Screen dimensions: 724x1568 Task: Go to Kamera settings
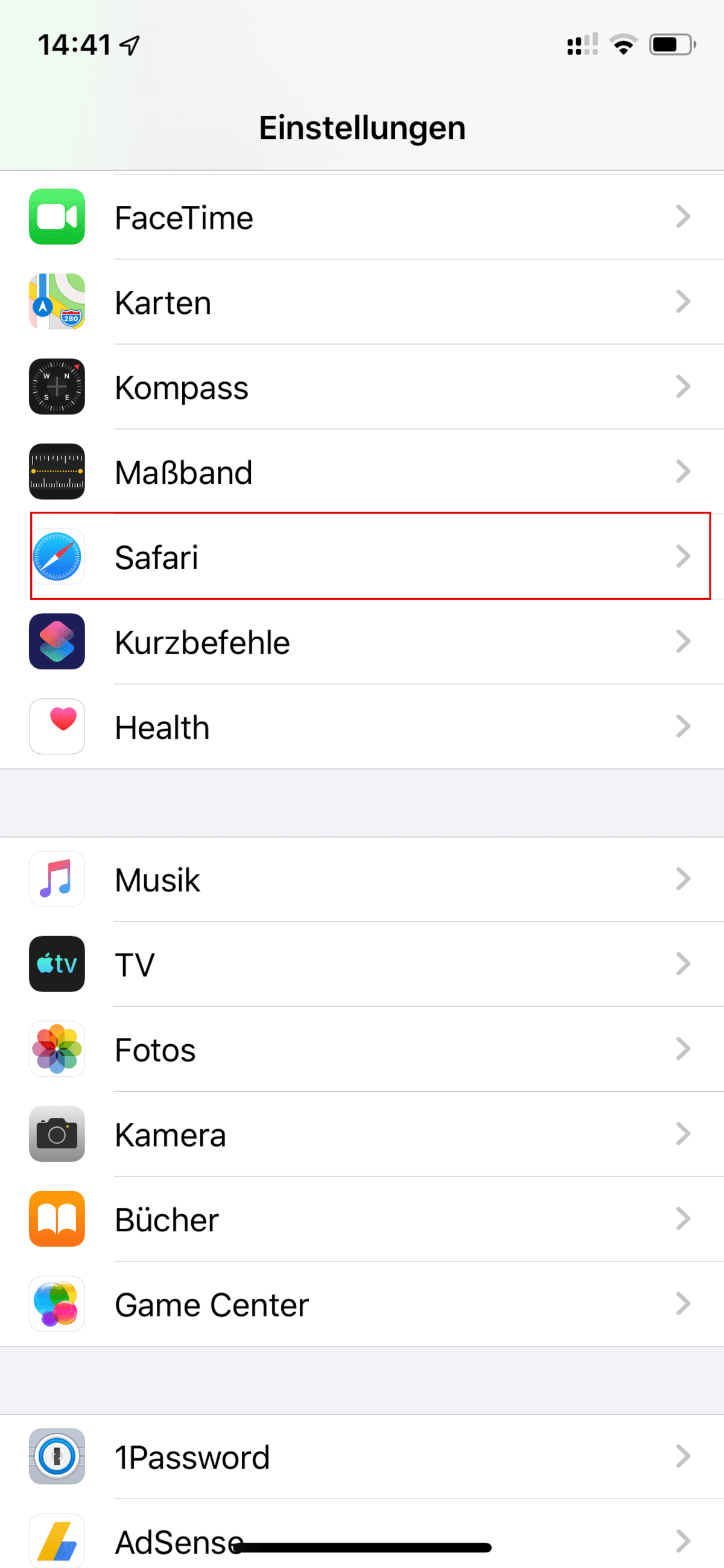(362, 1134)
